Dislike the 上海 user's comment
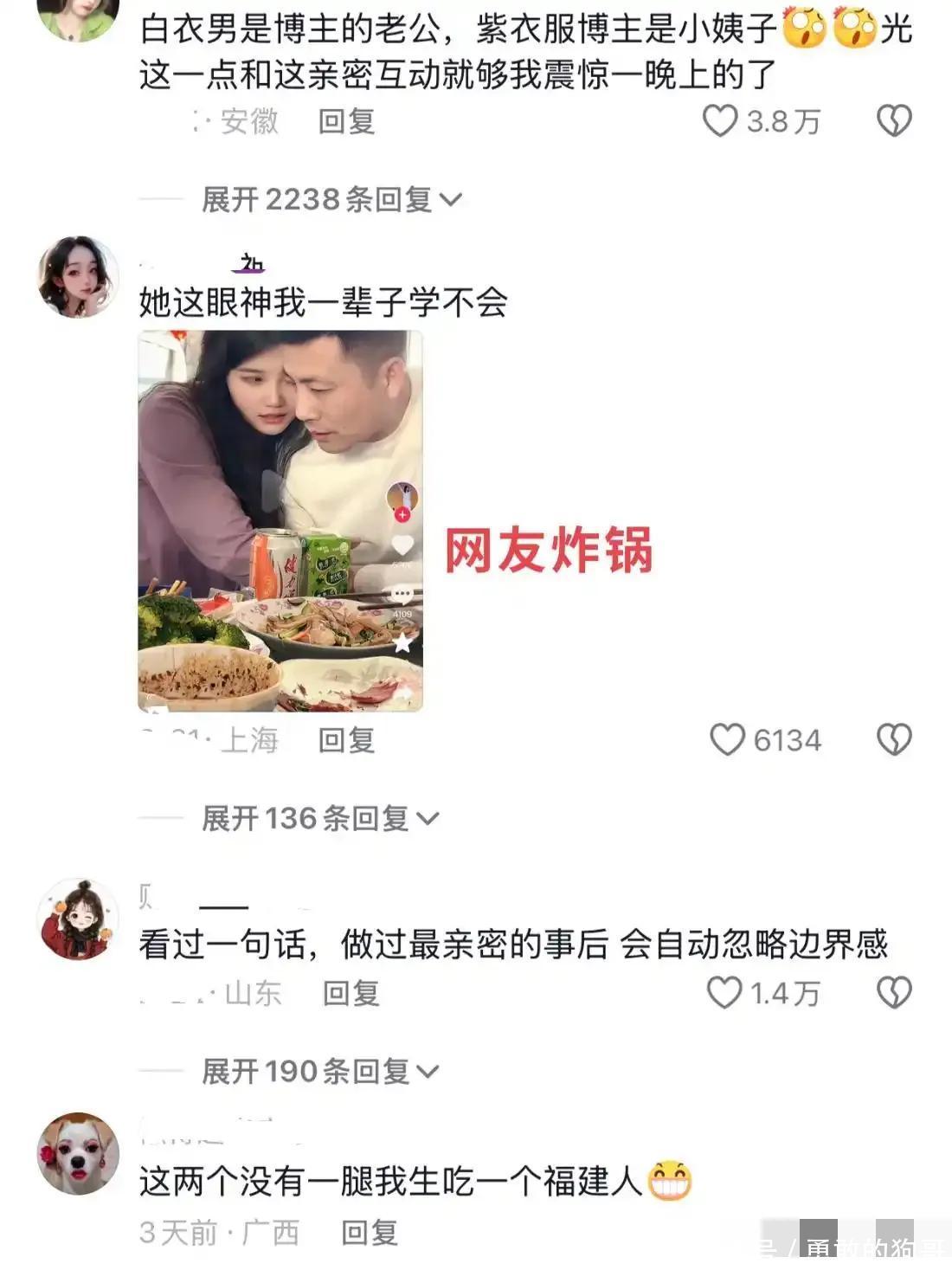 [x=894, y=740]
